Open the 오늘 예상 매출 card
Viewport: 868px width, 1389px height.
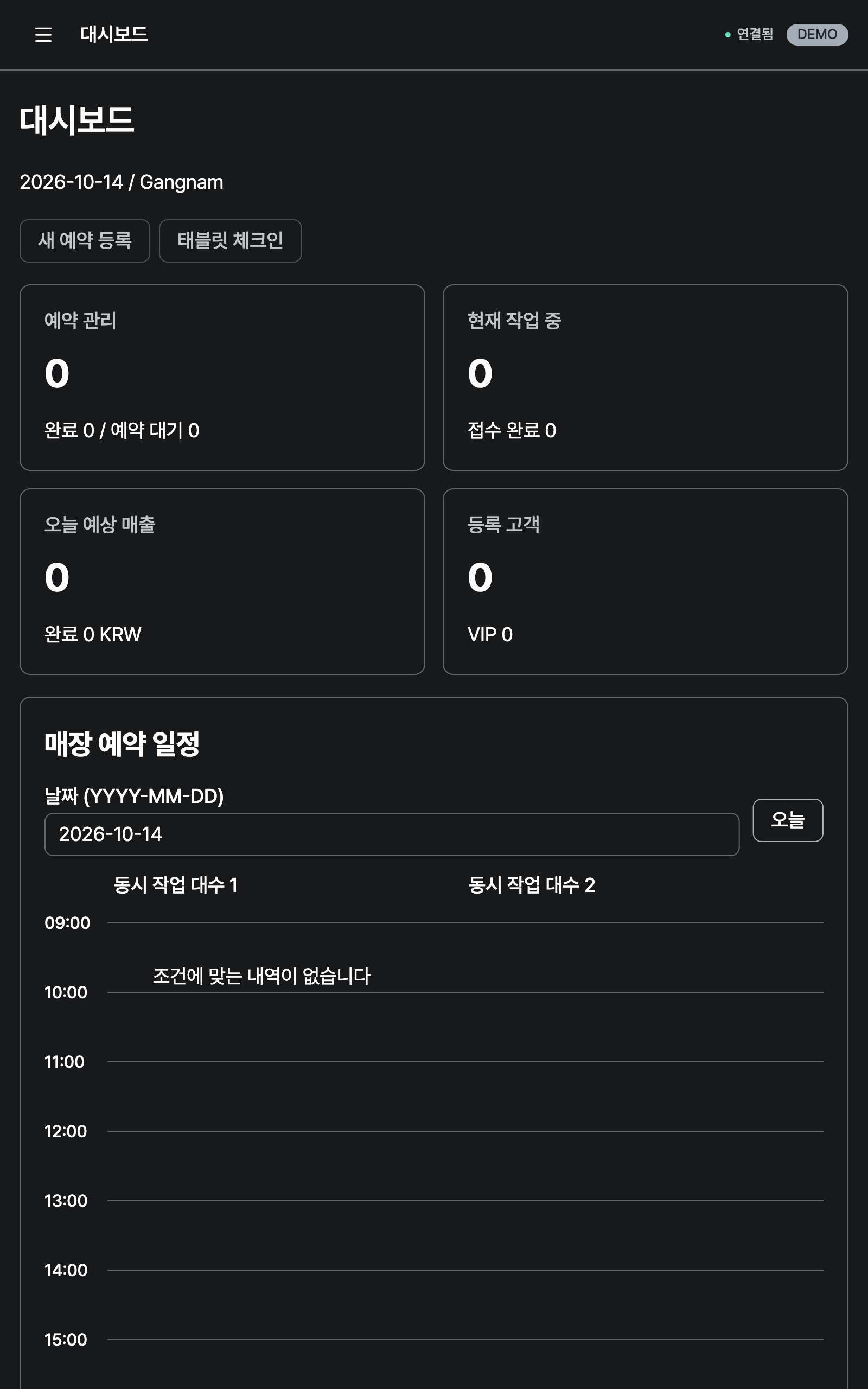(222, 582)
